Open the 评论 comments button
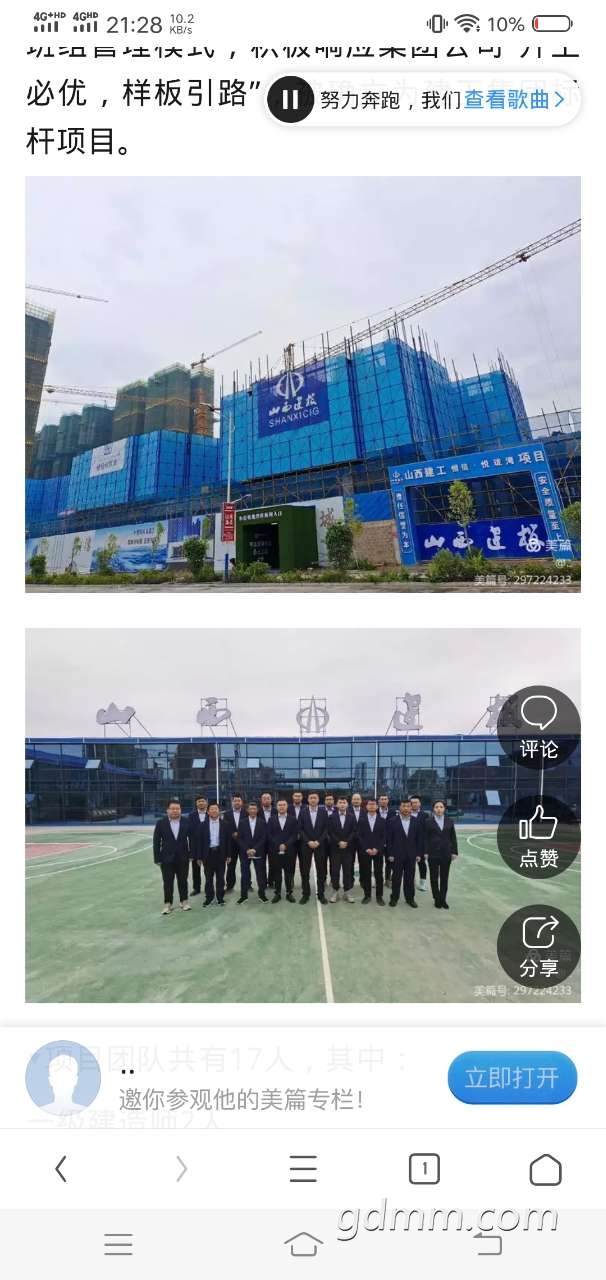The height and width of the screenshot is (1280, 606). [x=539, y=727]
